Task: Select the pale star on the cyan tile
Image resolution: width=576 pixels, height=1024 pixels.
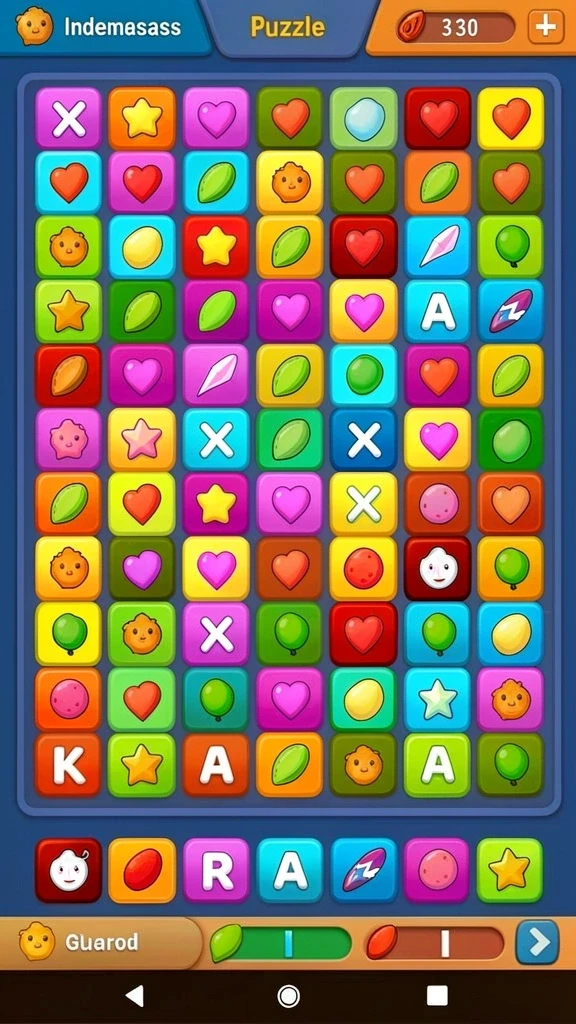Action: coord(438,699)
